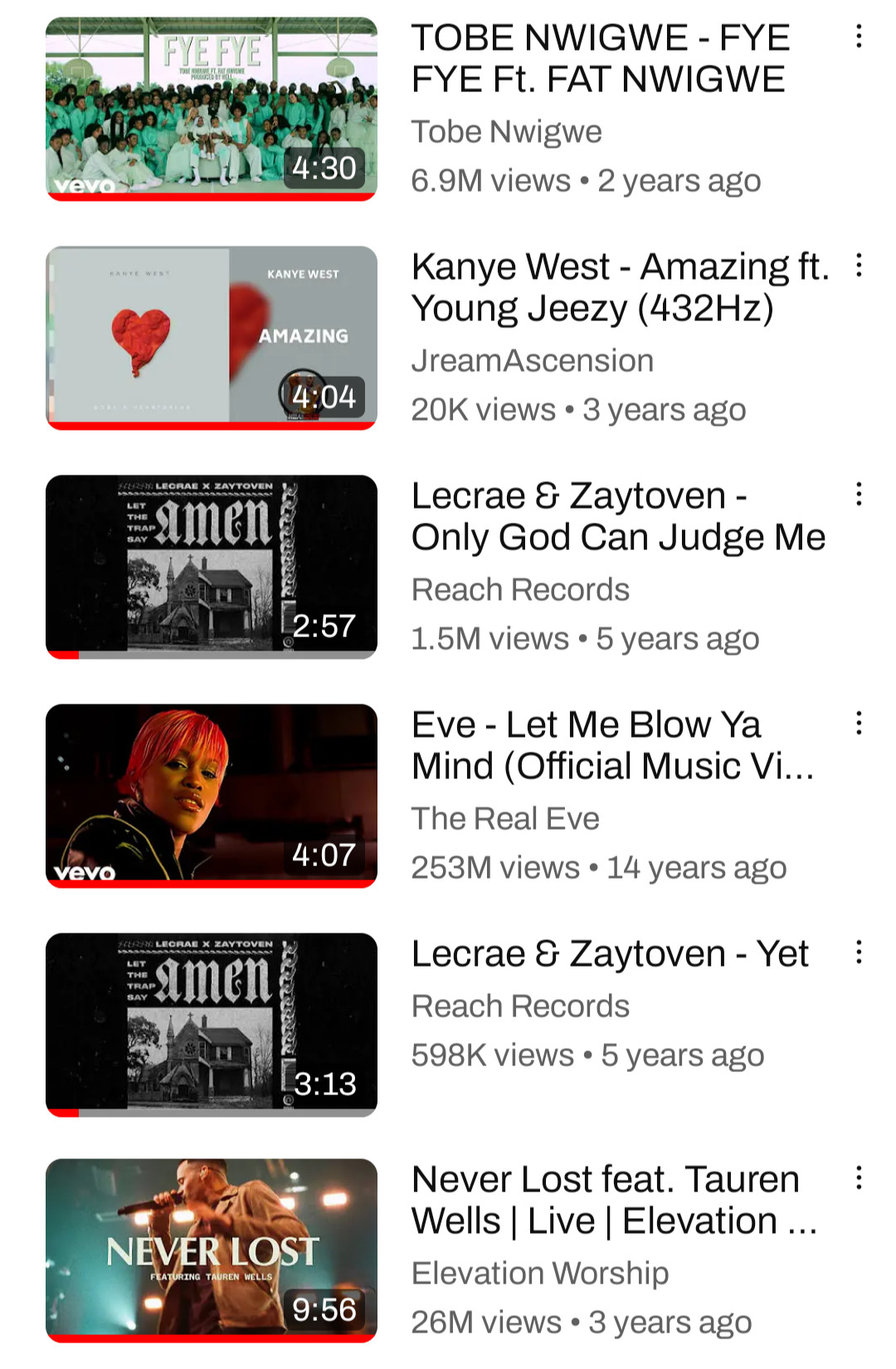
Task: Open Lecrae & Zaytoven Only God Can Judge Me
Action: click(x=212, y=567)
